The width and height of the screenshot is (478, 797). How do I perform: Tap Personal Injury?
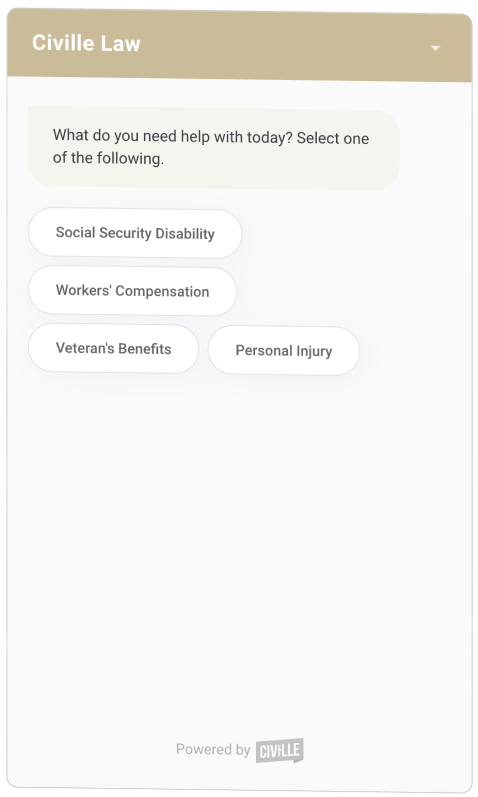coord(284,351)
